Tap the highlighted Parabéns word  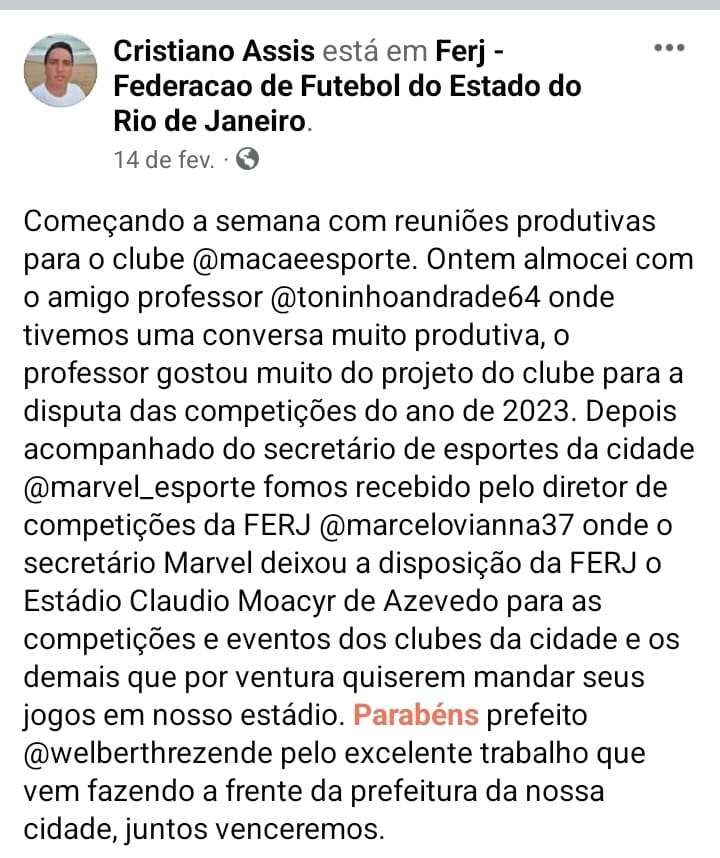coord(416,716)
